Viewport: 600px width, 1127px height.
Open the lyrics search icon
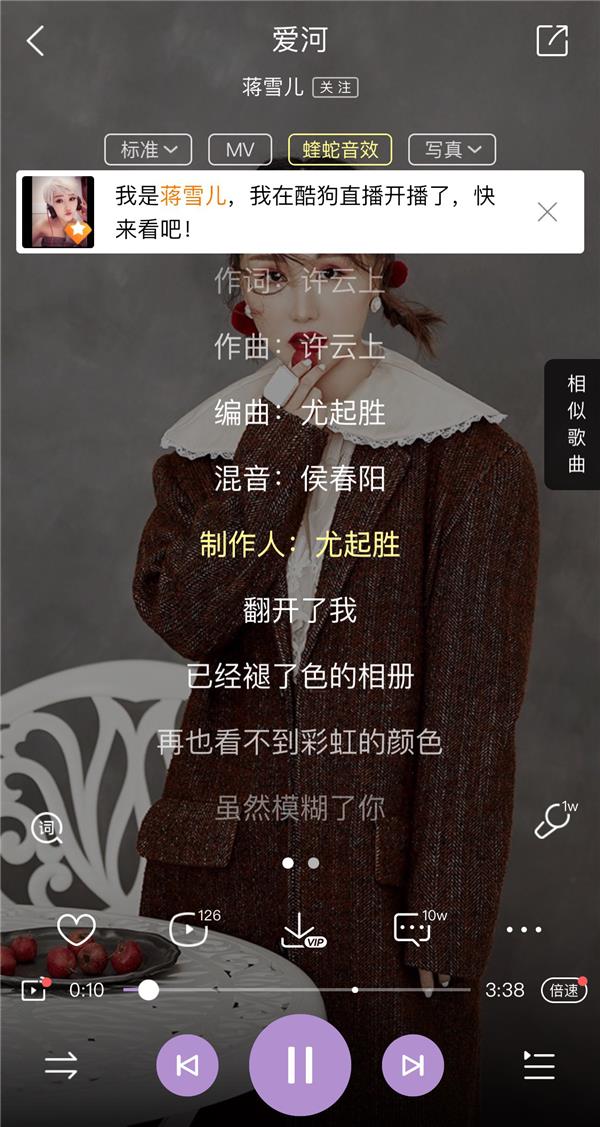coord(47,828)
